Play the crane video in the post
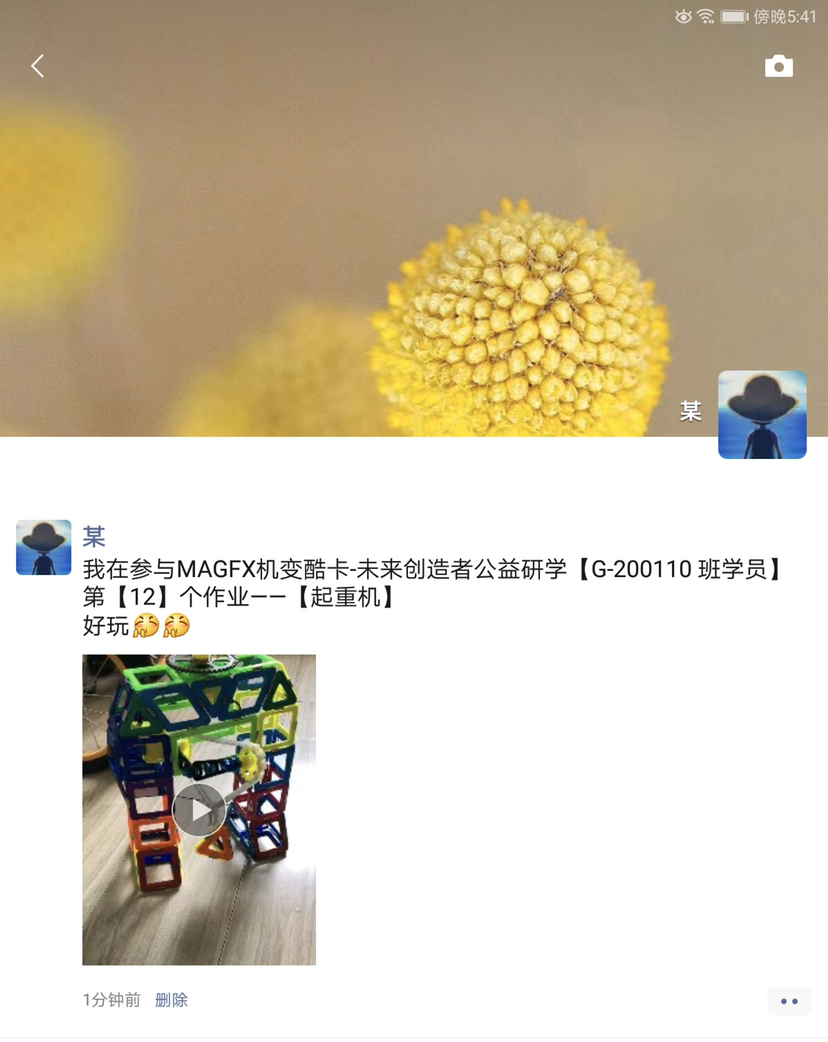The height and width of the screenshot is (1042, 828). (199, 809)
